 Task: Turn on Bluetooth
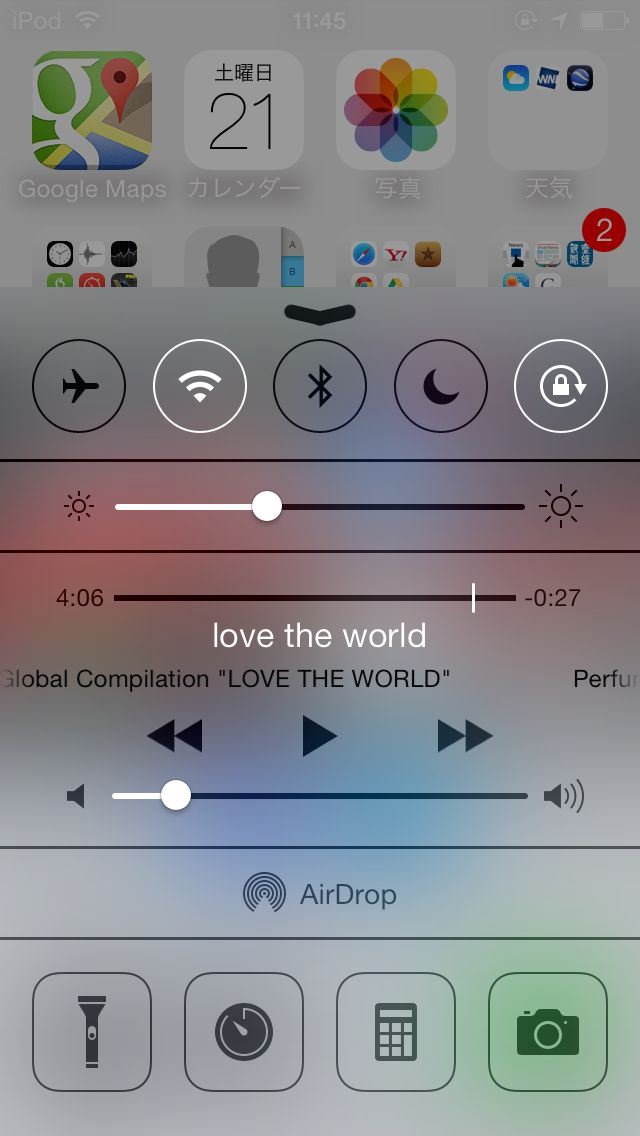tap(320, 386)
